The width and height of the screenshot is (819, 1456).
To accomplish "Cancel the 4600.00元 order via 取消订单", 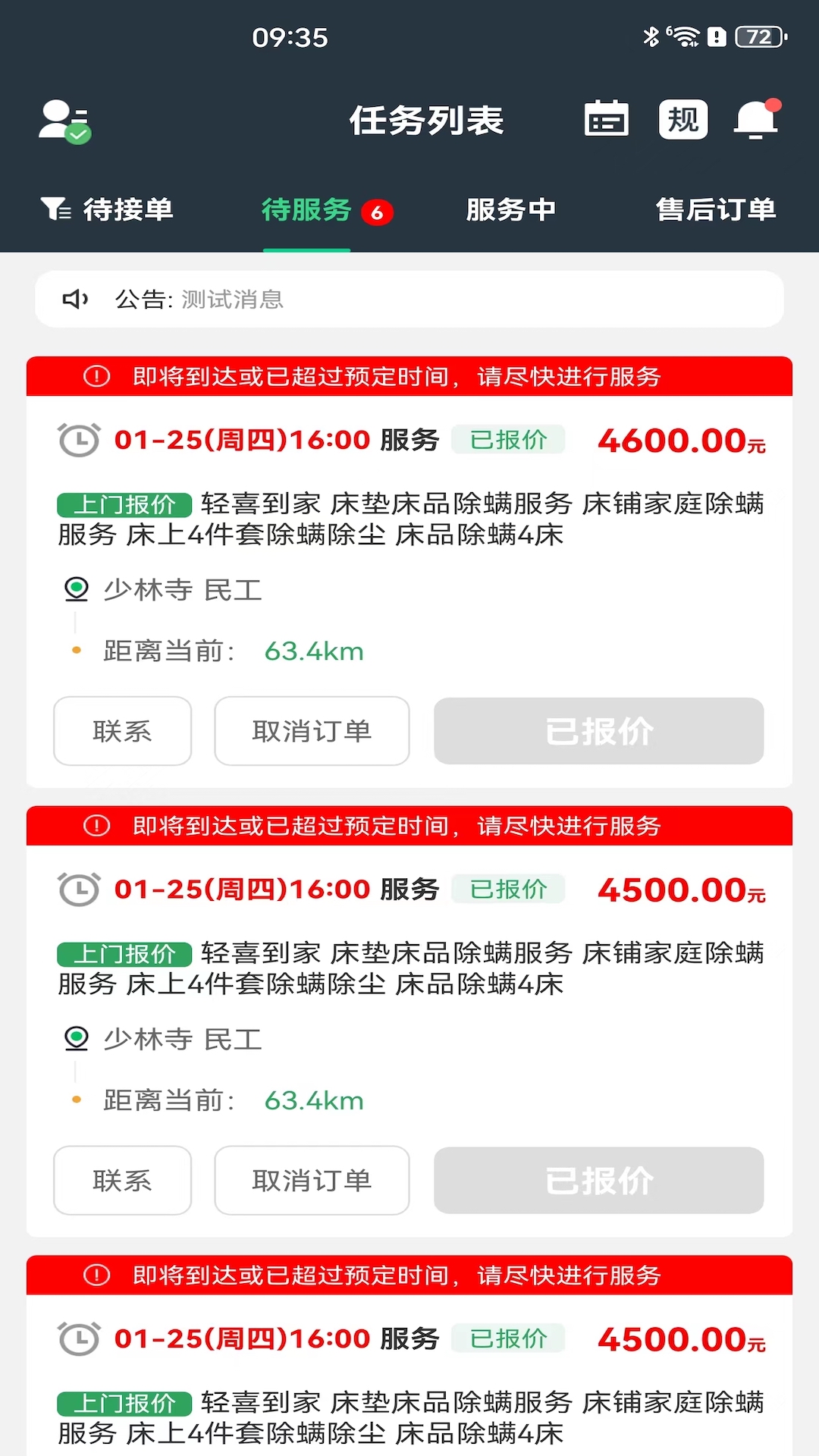I will point(312,731).
